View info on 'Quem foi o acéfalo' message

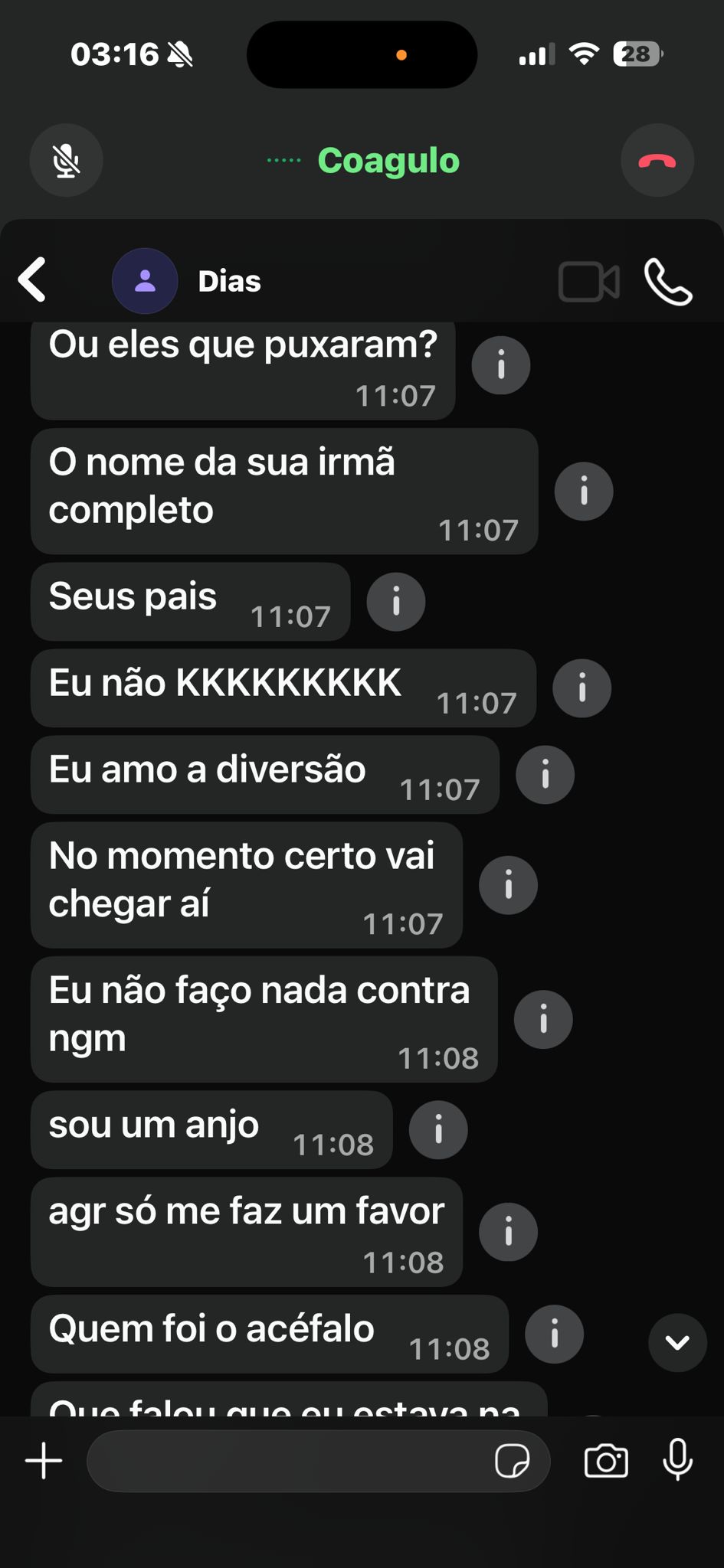pyautogui.click(x=554, y=1334)
